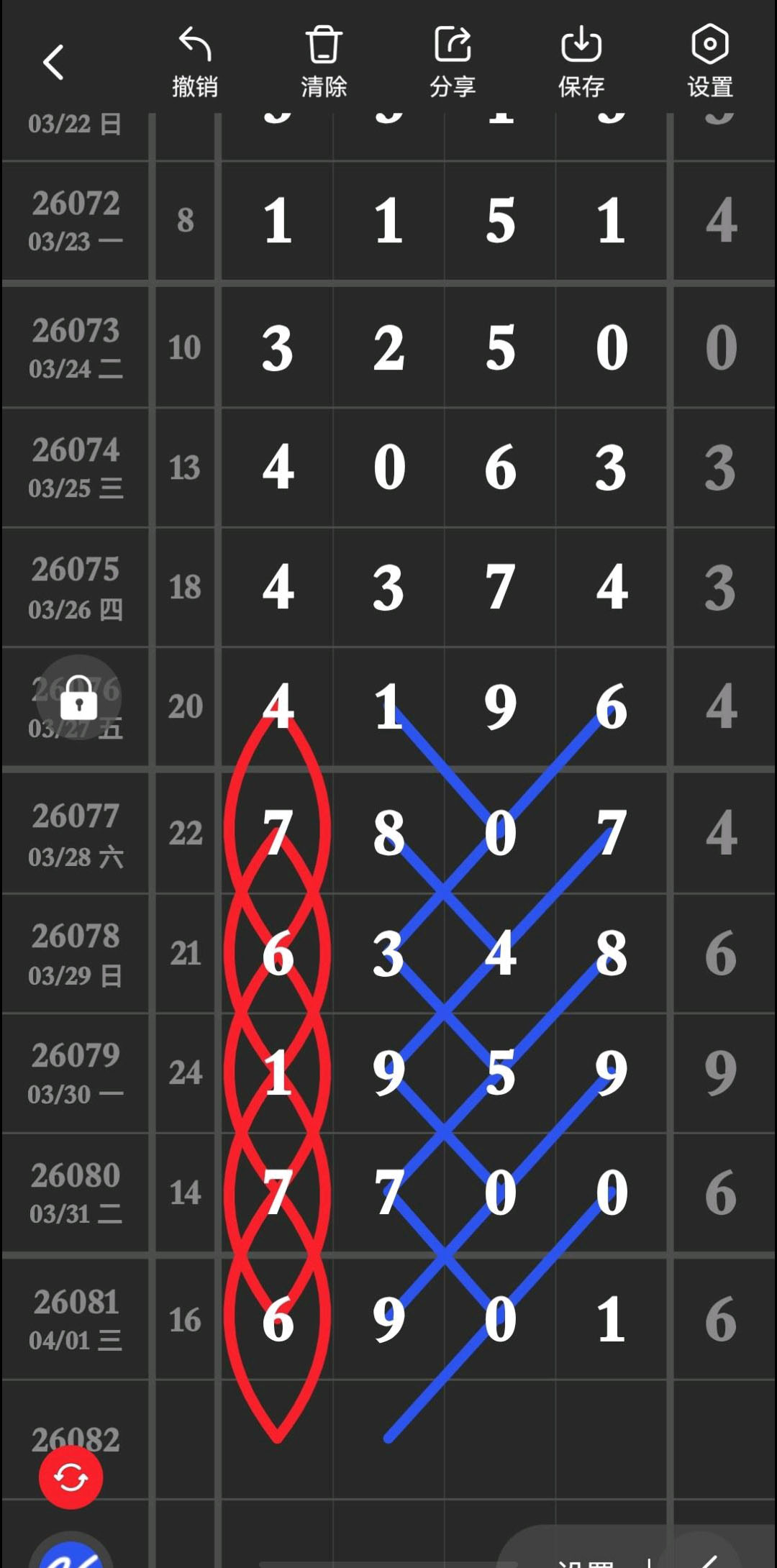Tap the blue pen drawing button
Viewport: 777px width, 1568px height.
[x=72, y=1554]
